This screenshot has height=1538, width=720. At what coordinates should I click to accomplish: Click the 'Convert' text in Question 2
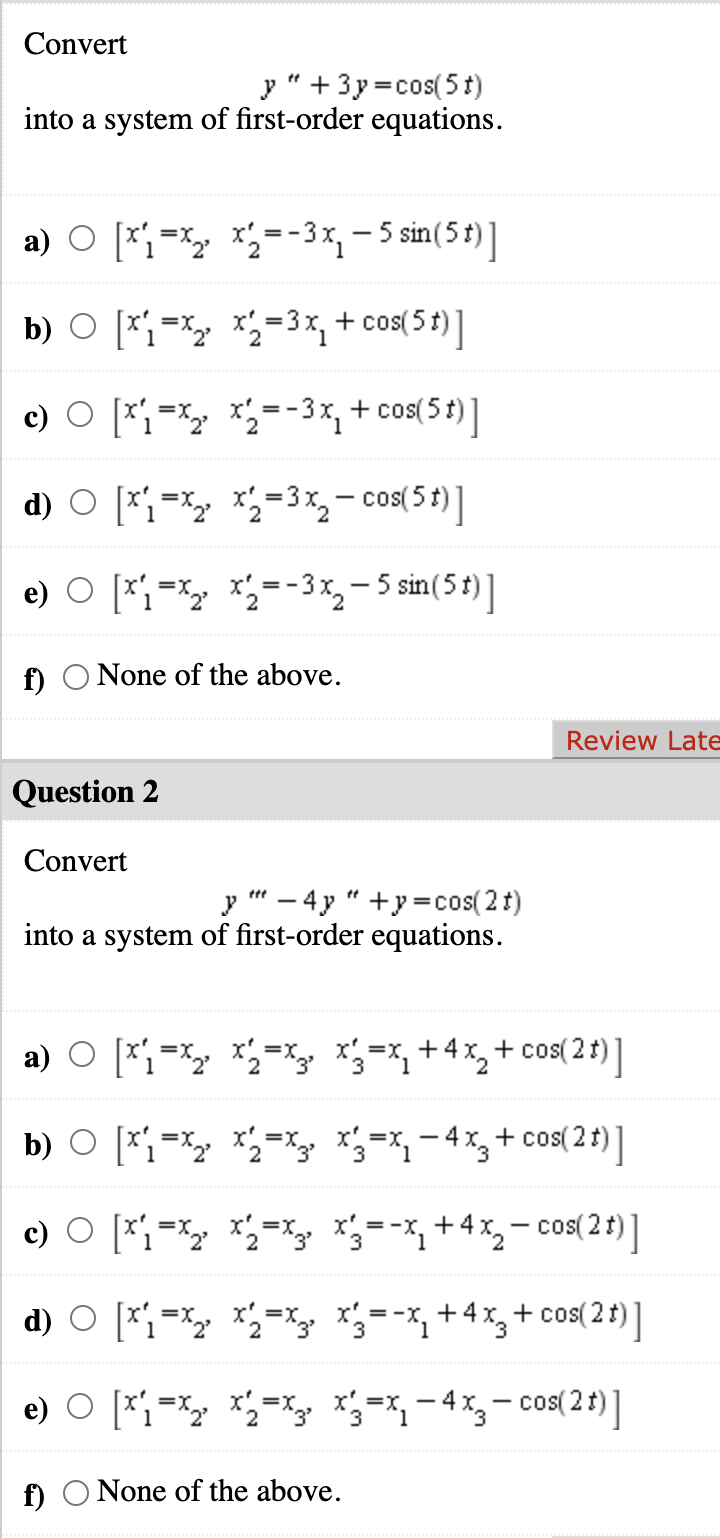coord(75,861)
